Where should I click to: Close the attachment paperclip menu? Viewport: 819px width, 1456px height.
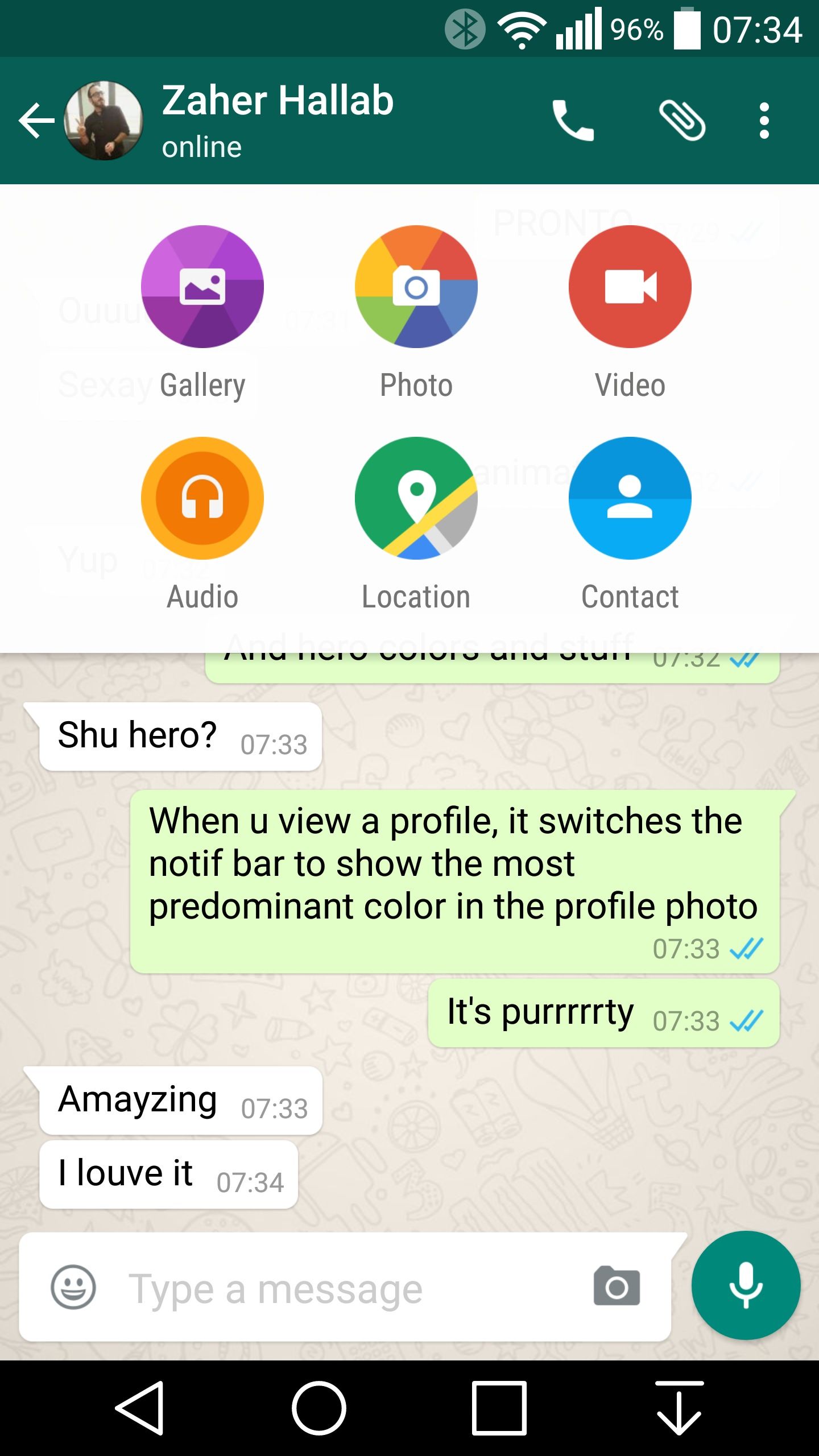[682, 120]
